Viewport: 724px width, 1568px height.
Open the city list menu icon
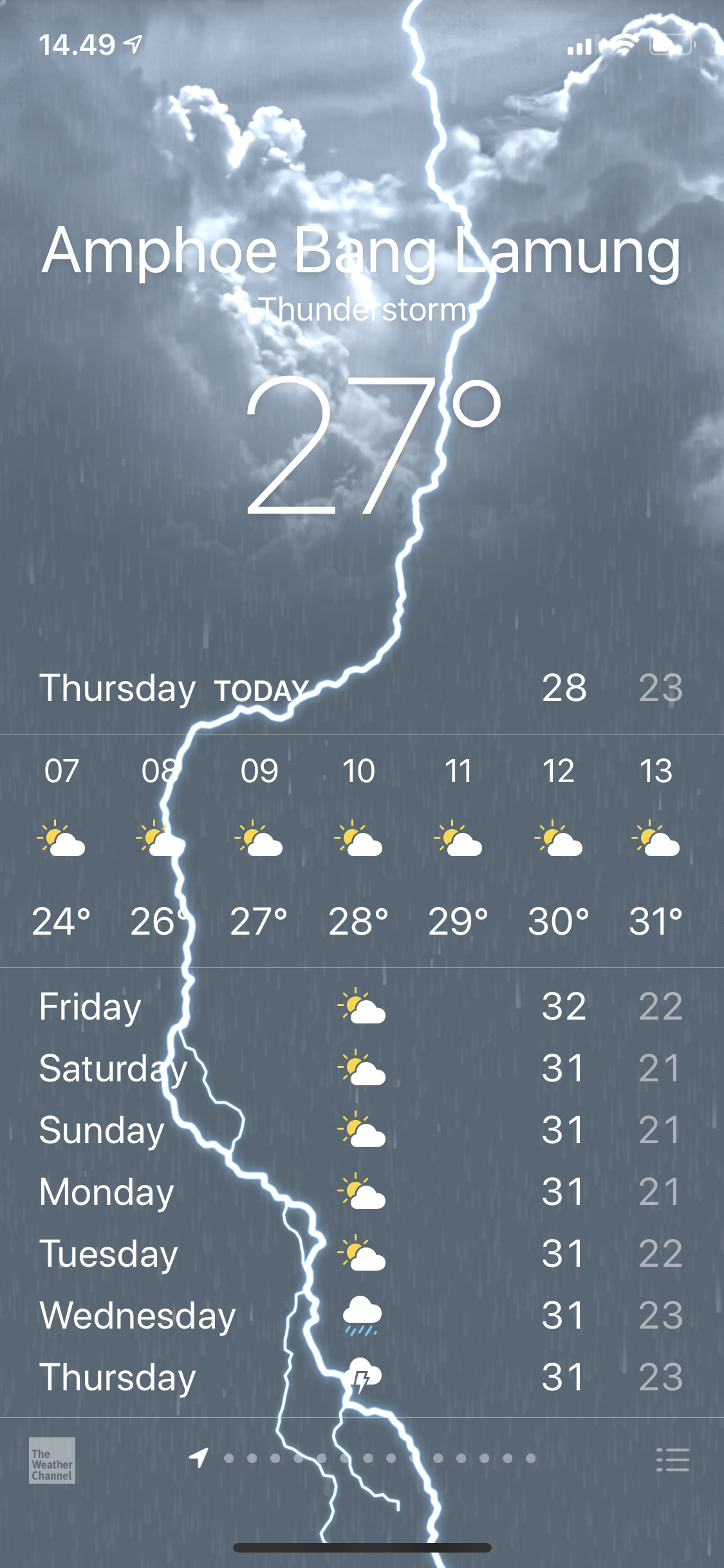click(673, 1459)
